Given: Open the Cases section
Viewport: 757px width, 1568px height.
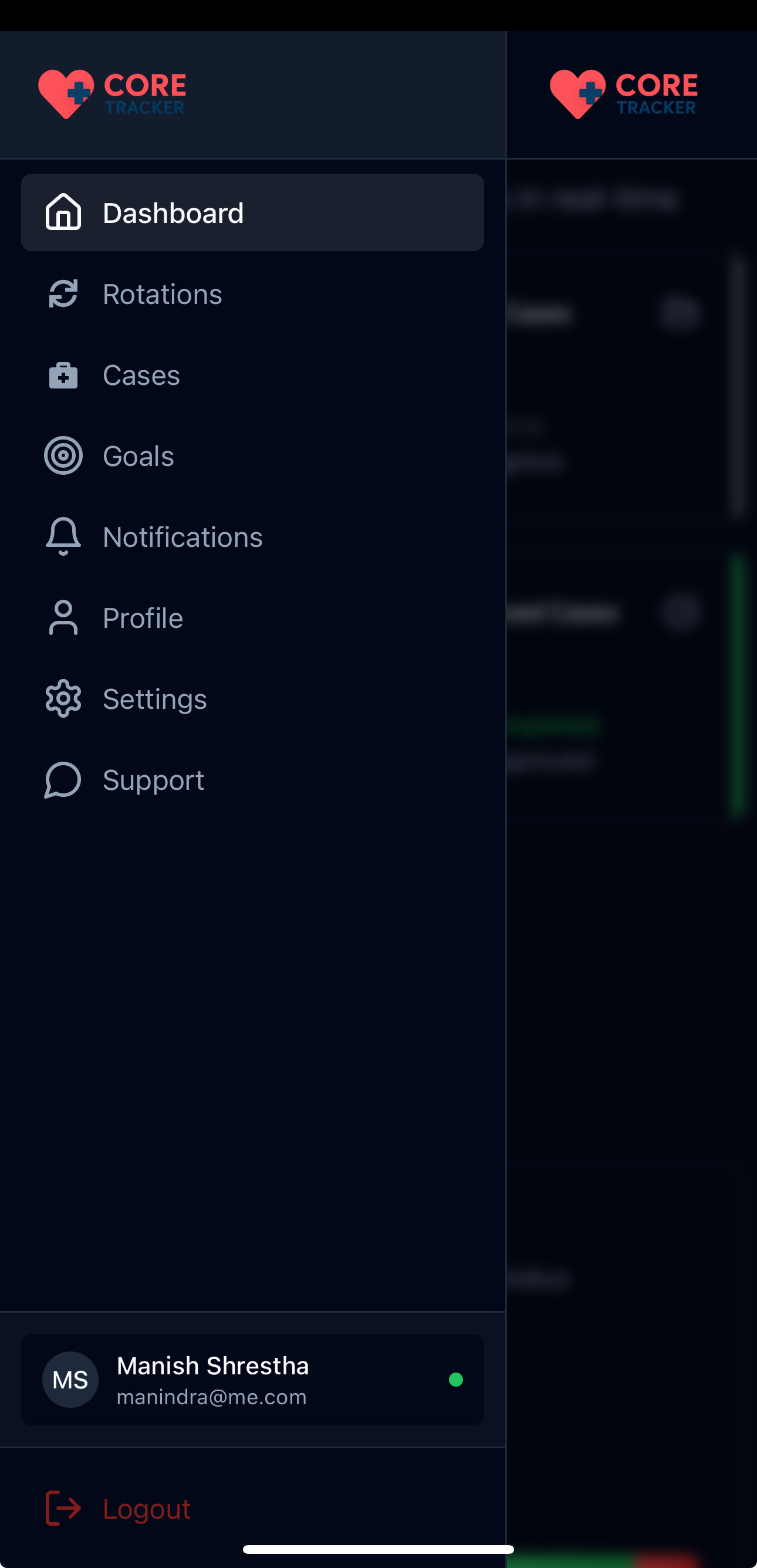Looking at the screenshot, I should [252, 375].
